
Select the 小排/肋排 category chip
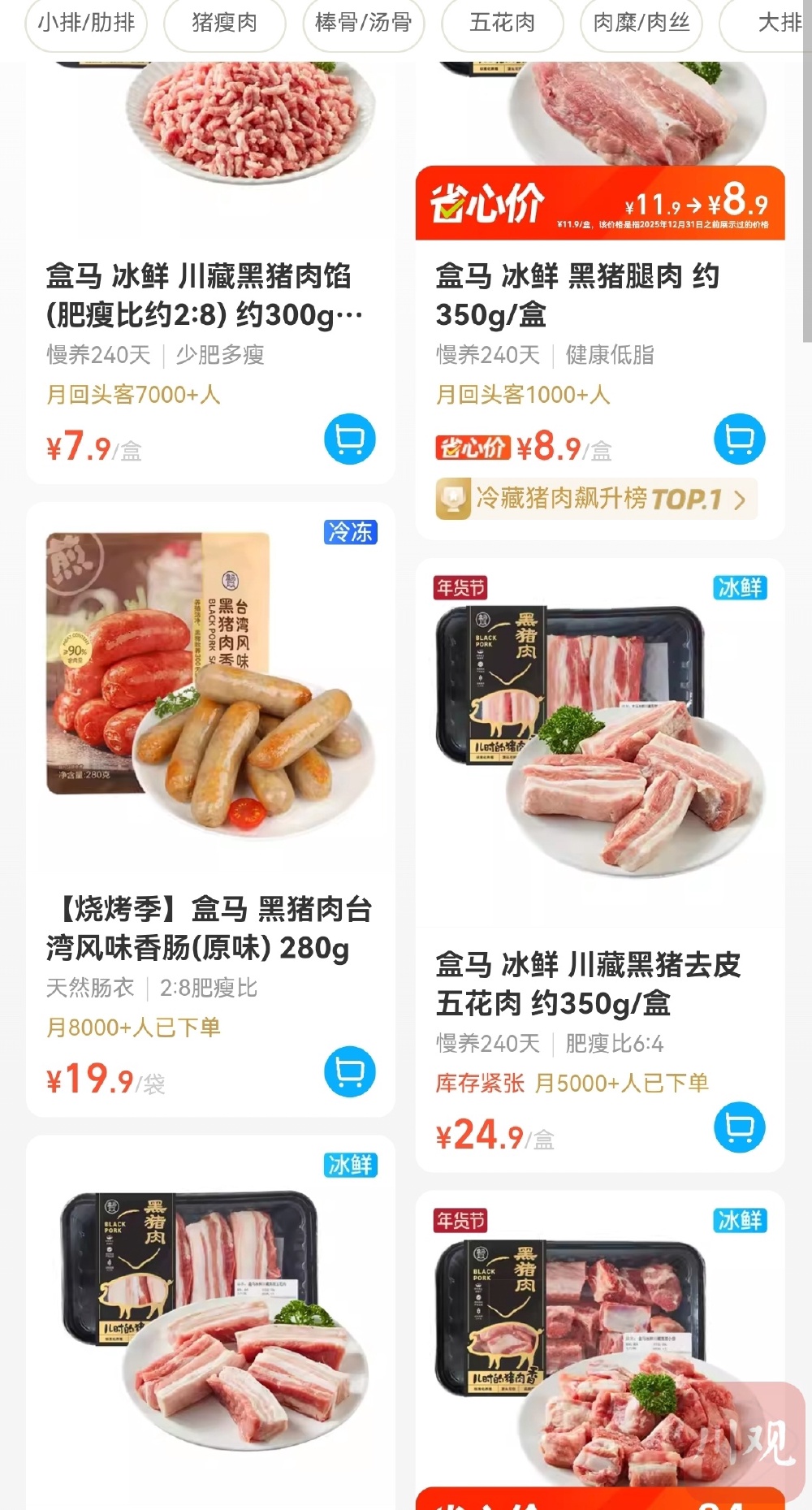tap(86, 23)
